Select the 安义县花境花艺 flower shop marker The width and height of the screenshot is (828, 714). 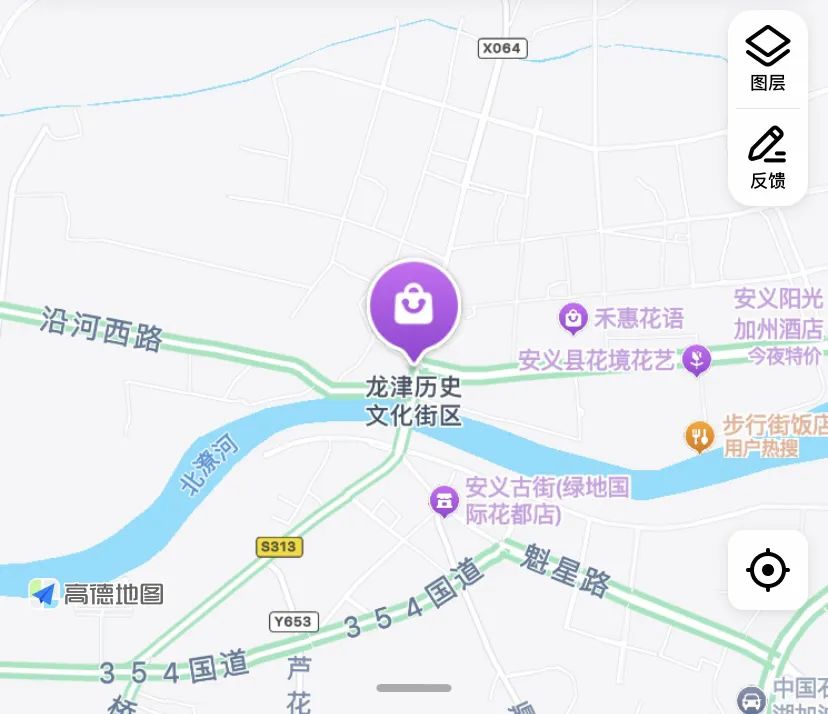point(695,360)
